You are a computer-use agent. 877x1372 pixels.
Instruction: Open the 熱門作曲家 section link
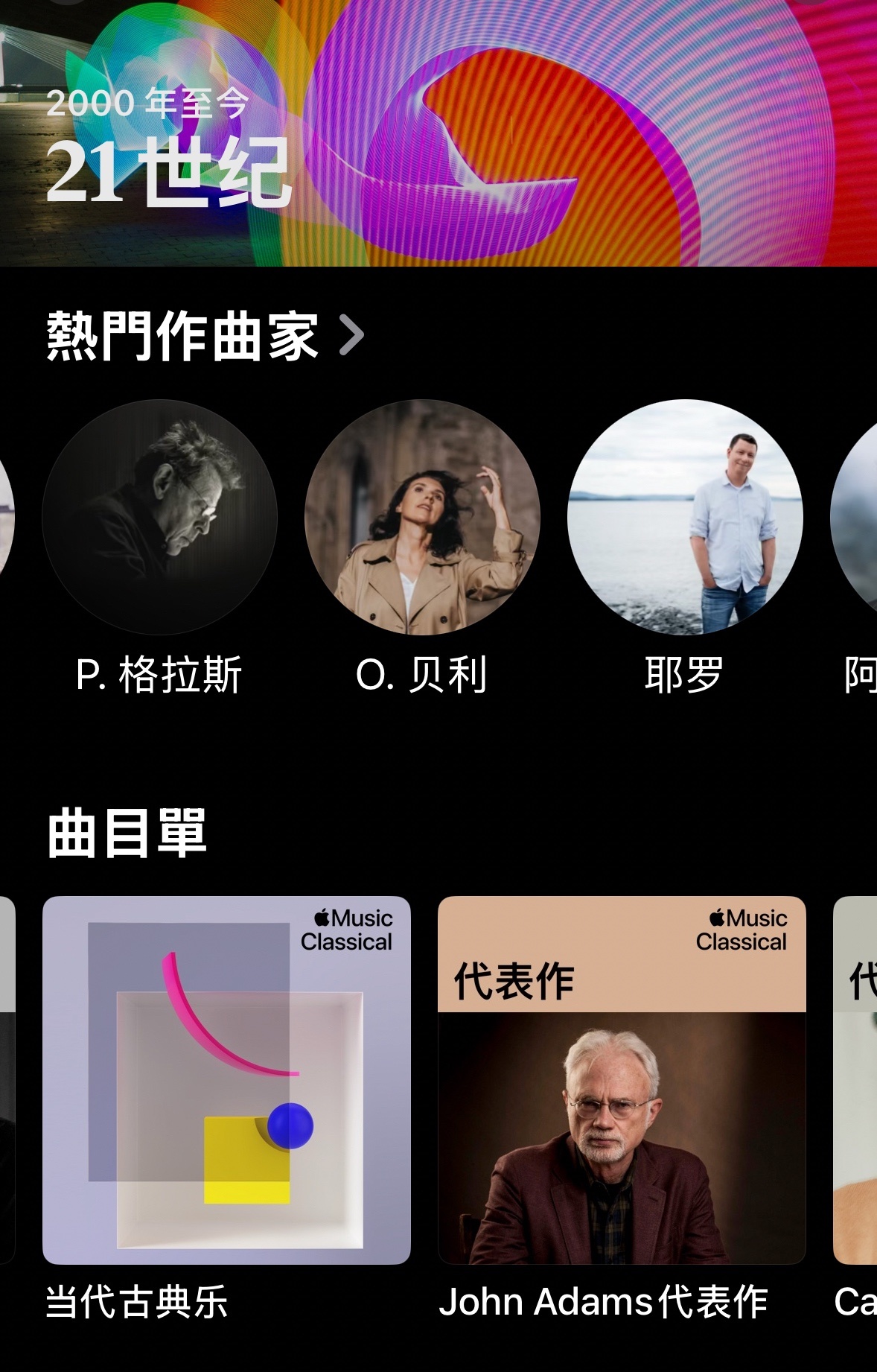[x=205, y=337]
